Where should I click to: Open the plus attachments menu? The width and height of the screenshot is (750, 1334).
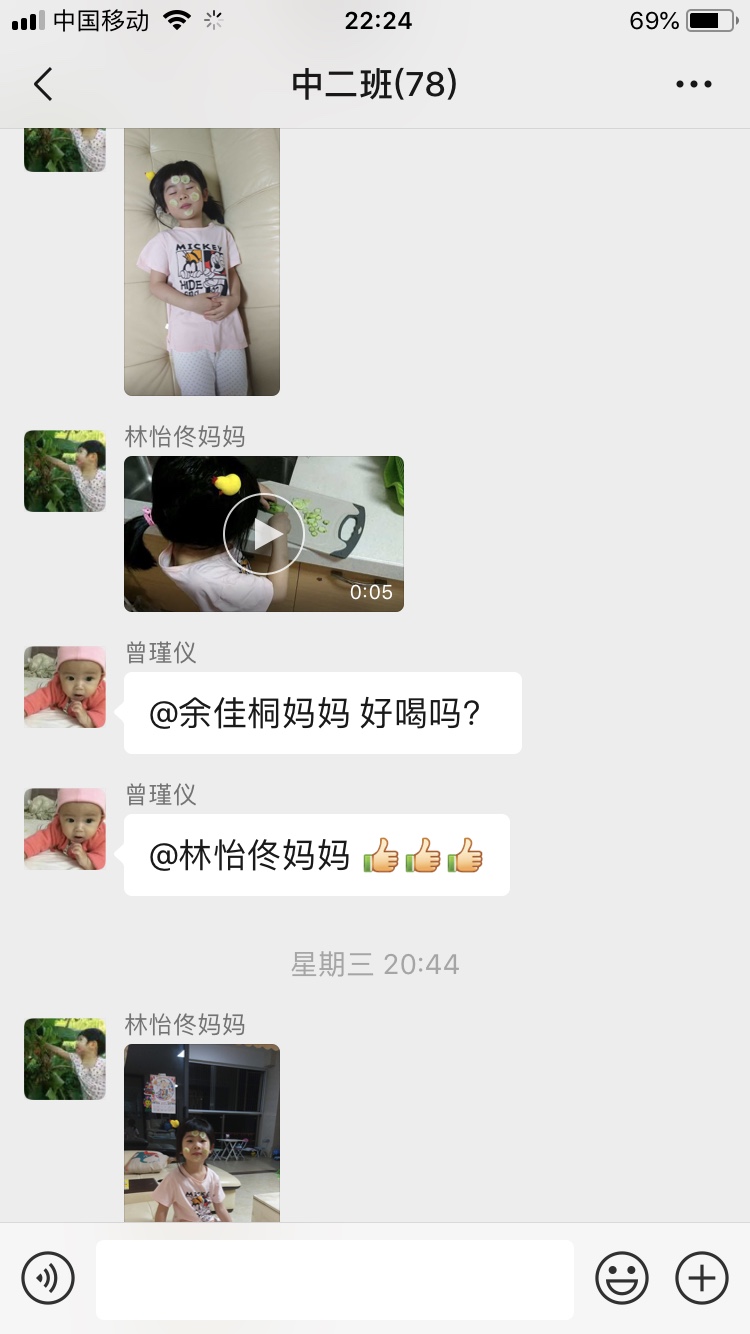tap(702, 1278)
